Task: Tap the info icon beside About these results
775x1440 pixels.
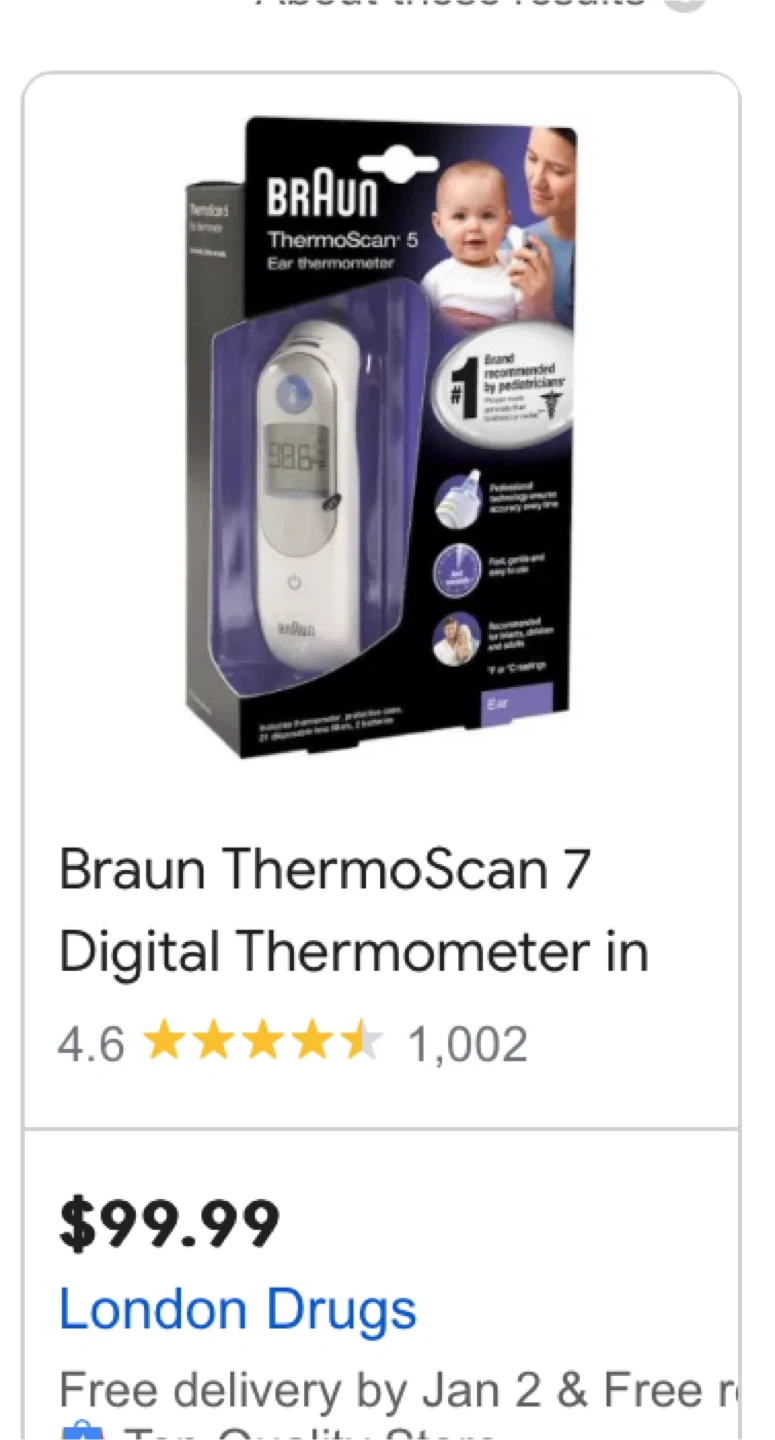Action: 686,4
